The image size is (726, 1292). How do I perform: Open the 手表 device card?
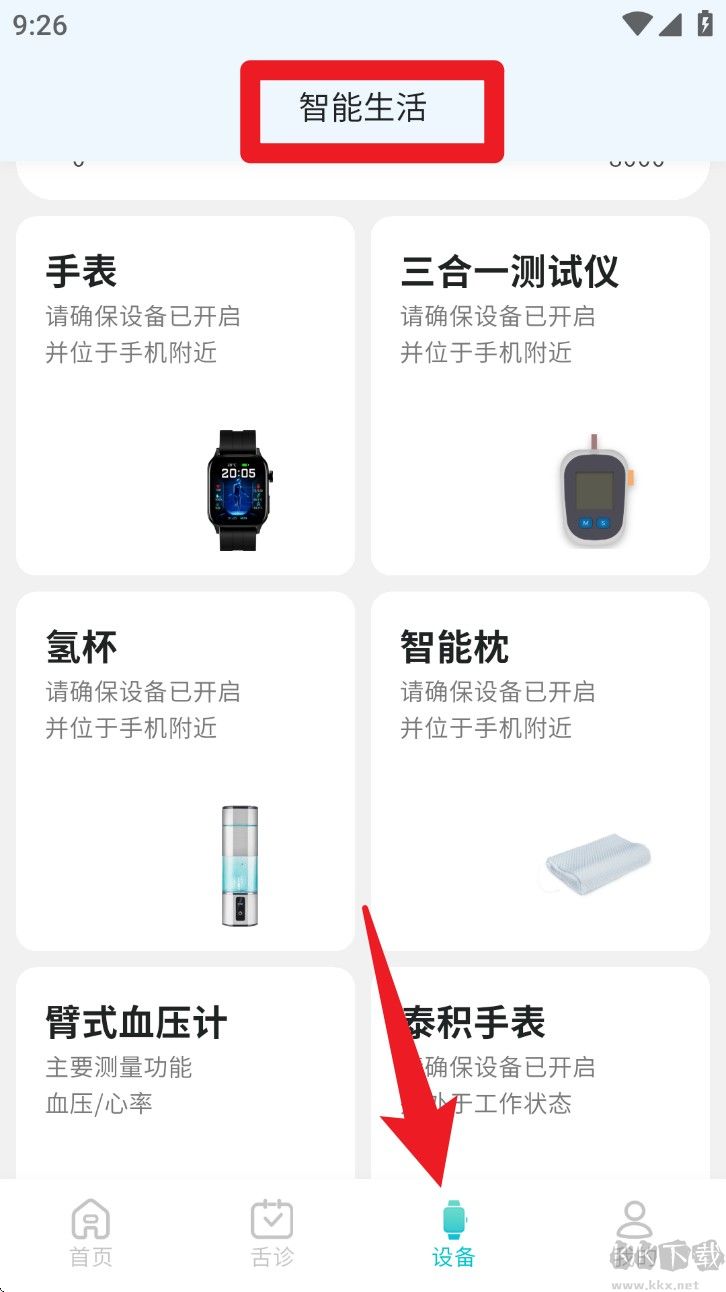[185, 395]
